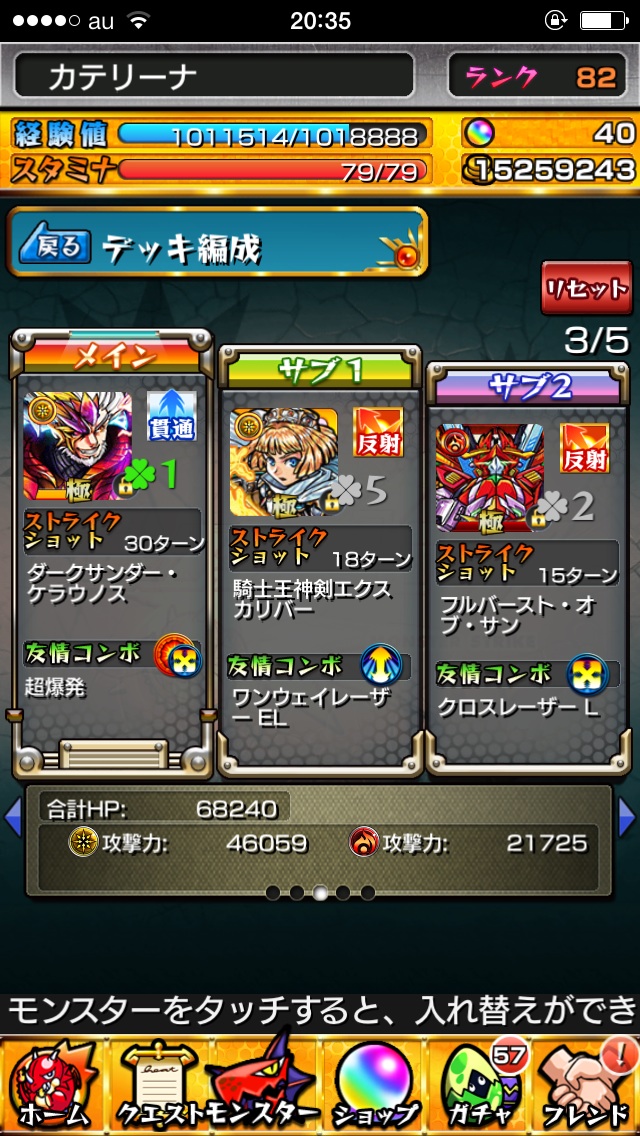This screenshot has width=640, height=1136.
Task: Open the ガチャ tab
Action: pos(478,1087)
